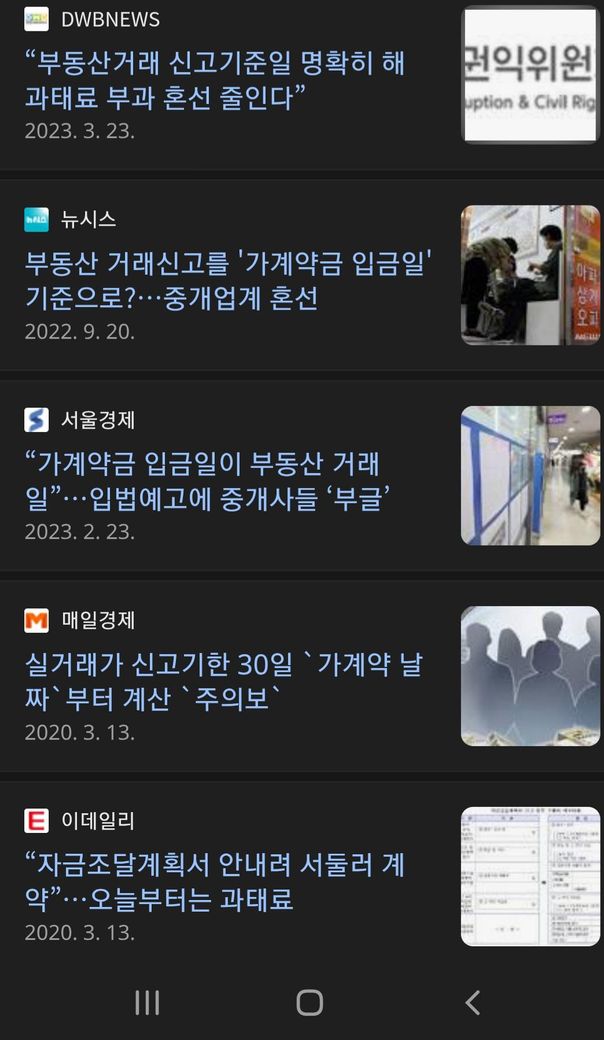Open the DWBNEWS article about 부동산거래 신고기준일

click(x=215, y=80)
